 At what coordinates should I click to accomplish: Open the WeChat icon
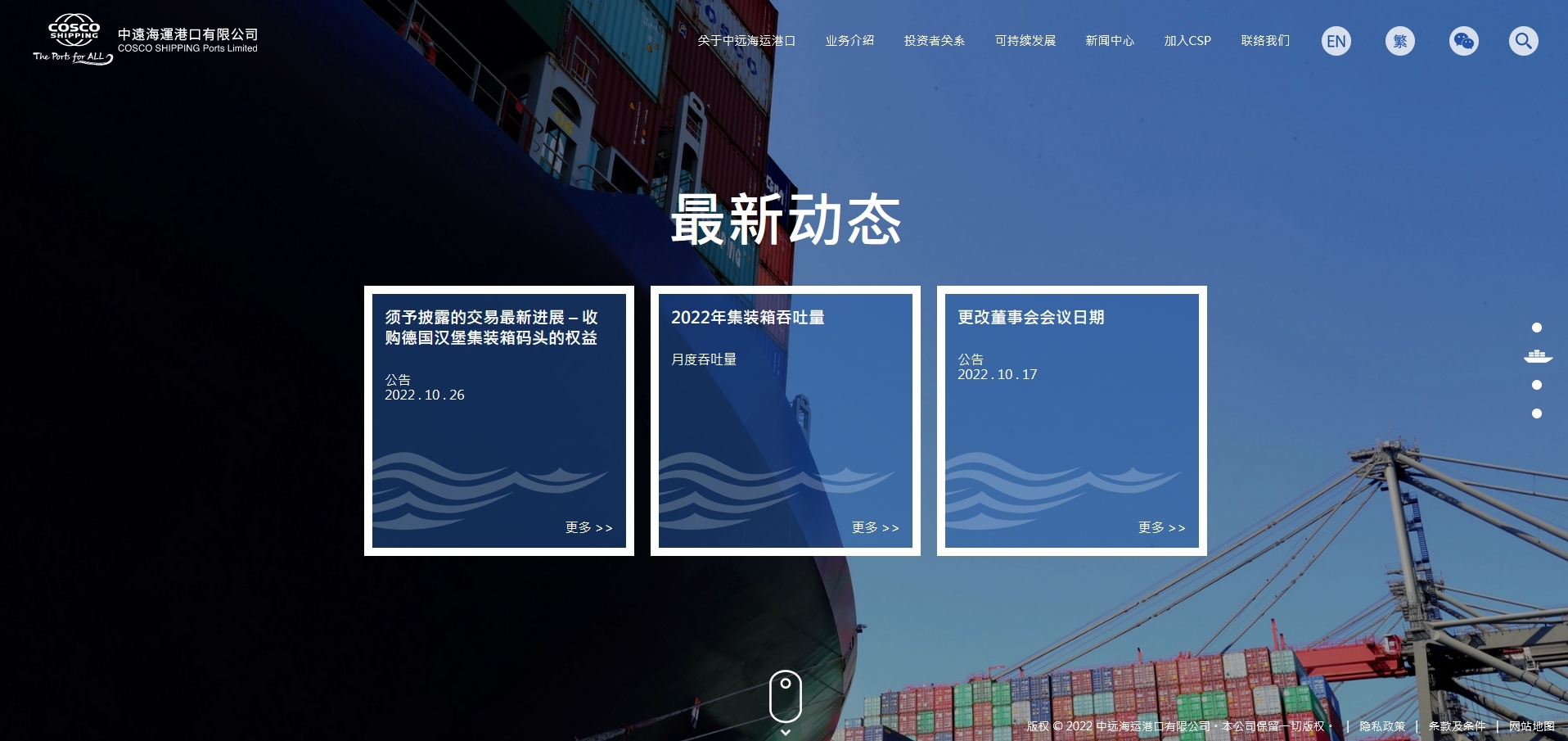point(1463,41)
